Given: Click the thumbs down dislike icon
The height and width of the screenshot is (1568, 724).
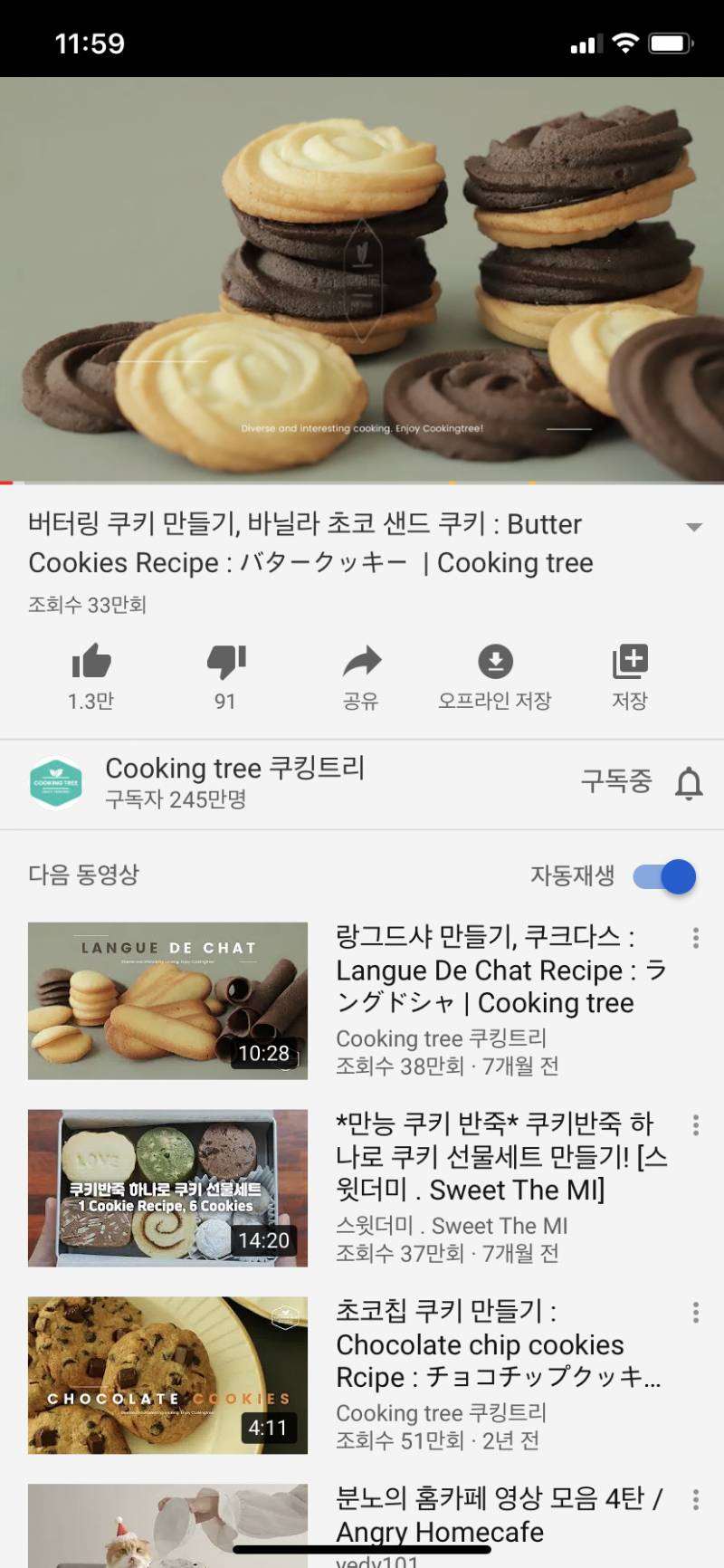Looking at the screenshot, I should pos(225,664).
